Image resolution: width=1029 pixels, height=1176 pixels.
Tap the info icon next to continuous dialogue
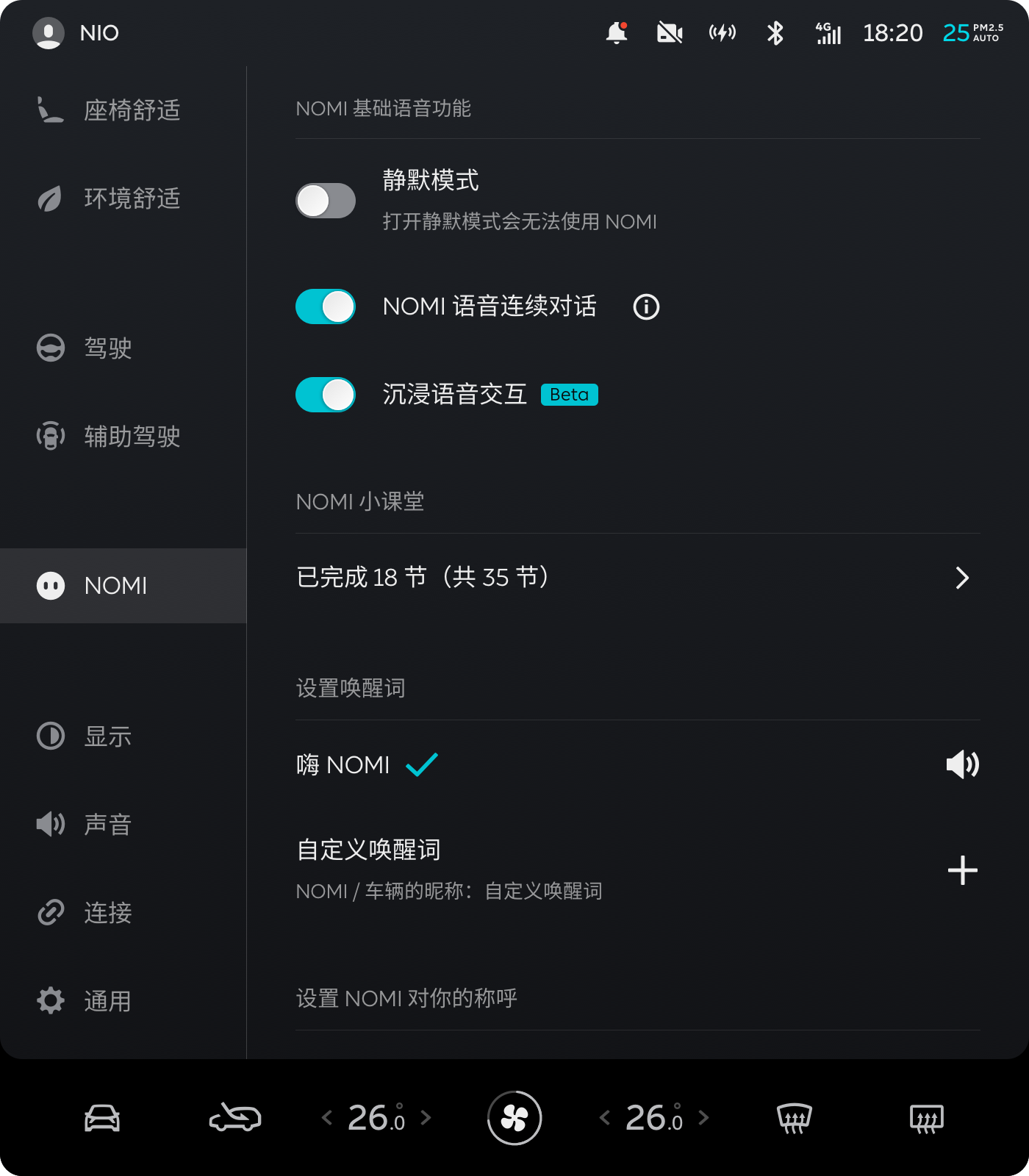coord(645,306)
